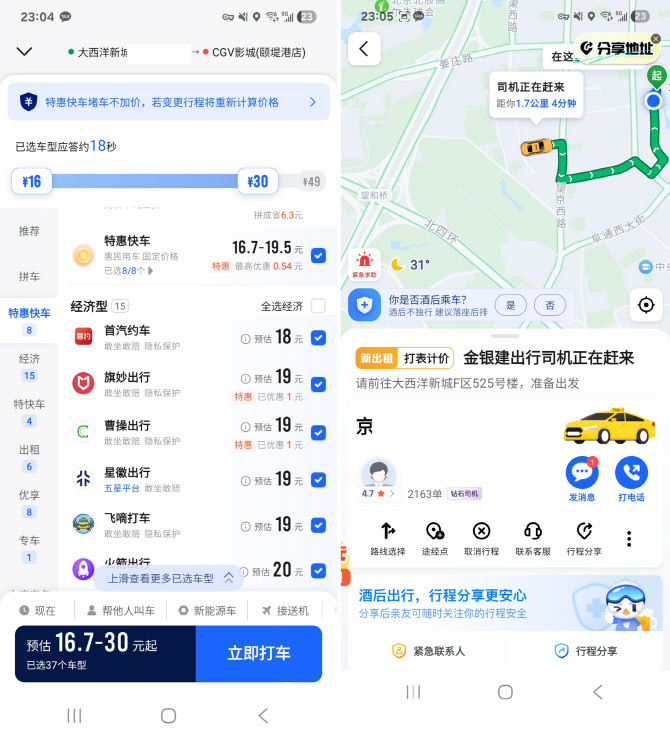Tap the 立即打车 button
The image size is (670, 739).
(258, 653)
